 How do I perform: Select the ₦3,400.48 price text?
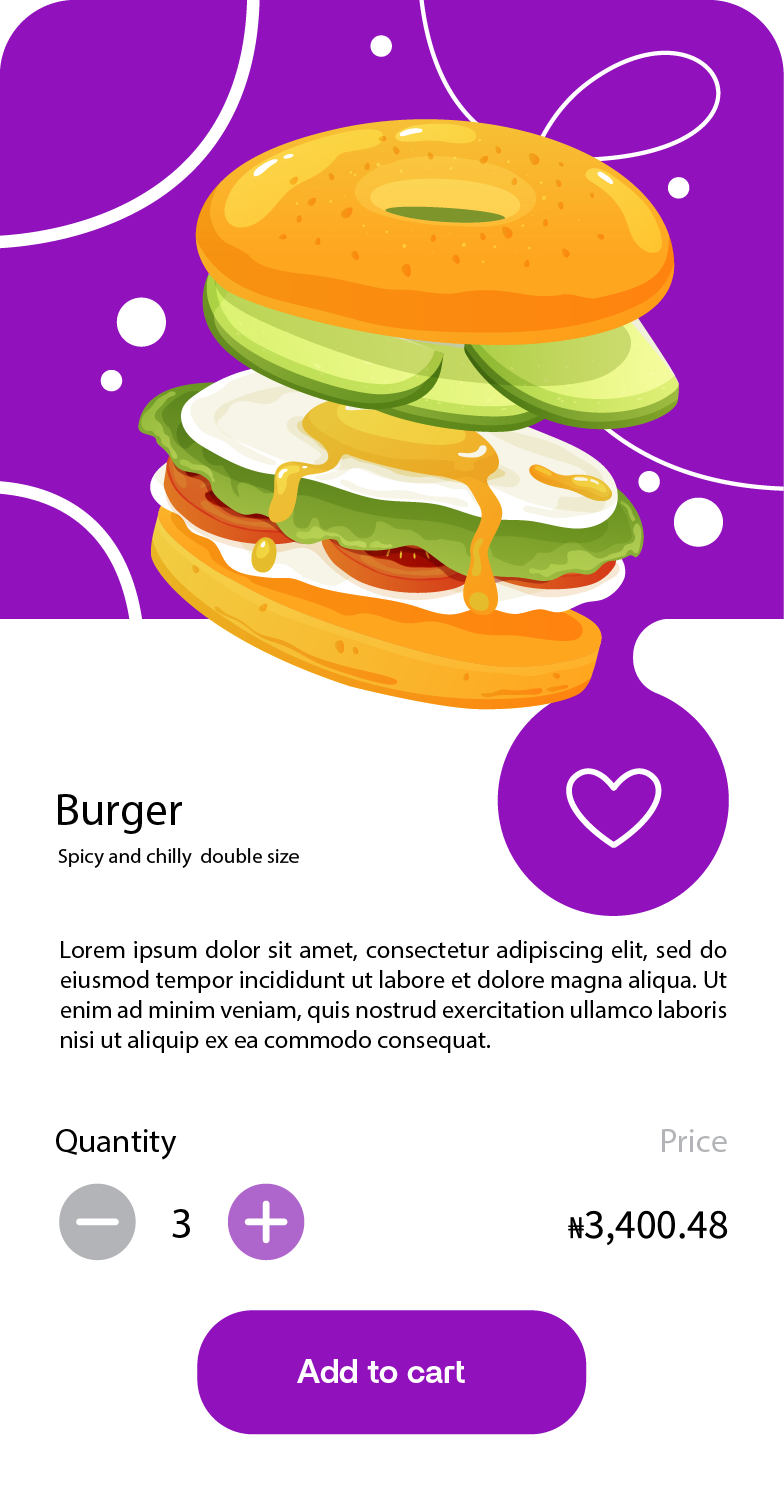pos(650,1224)
